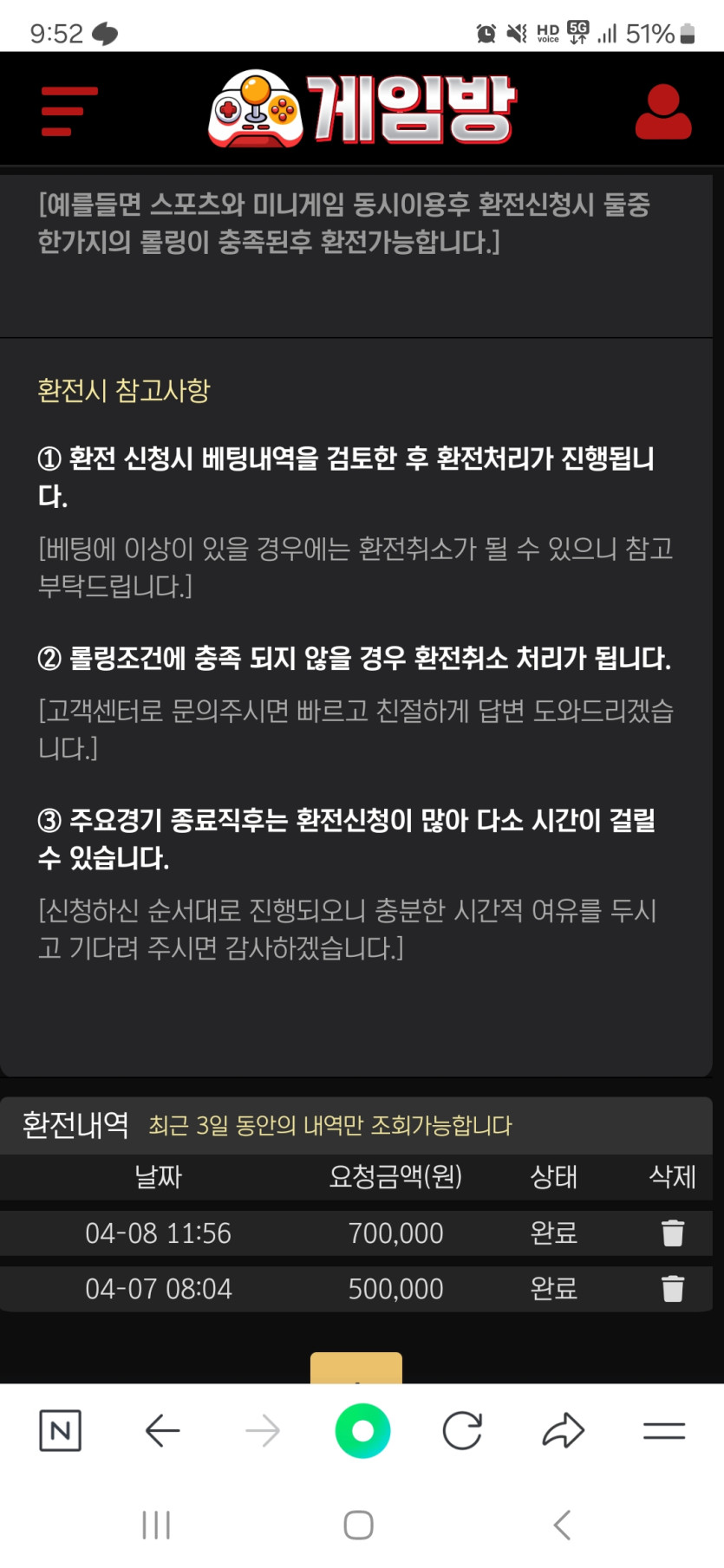The width and height of the screenshot is (724, 1568).
Task: Tap the browser back arrow
Action: (162, 1431)
